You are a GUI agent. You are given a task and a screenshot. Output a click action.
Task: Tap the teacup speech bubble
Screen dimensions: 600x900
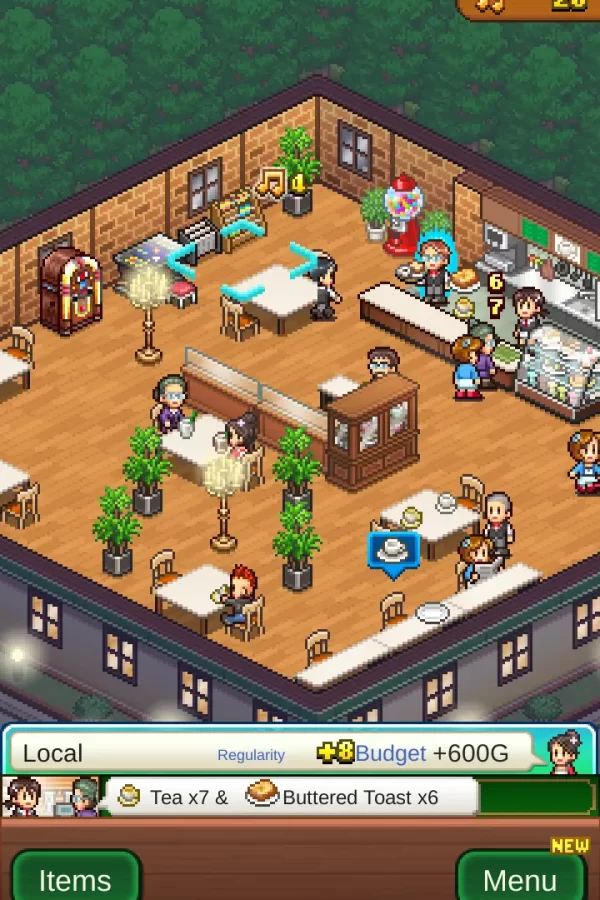393,552
